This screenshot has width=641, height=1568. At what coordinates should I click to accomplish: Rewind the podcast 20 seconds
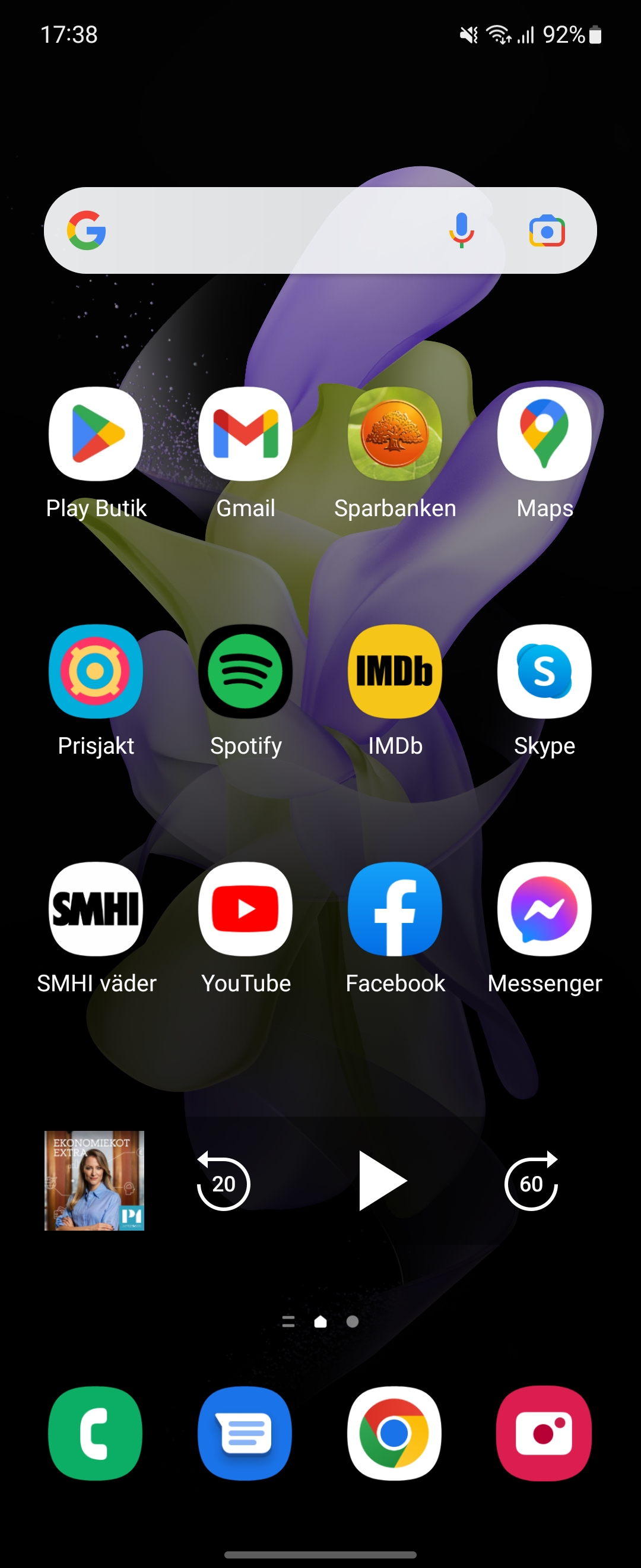pos(224,1182)
